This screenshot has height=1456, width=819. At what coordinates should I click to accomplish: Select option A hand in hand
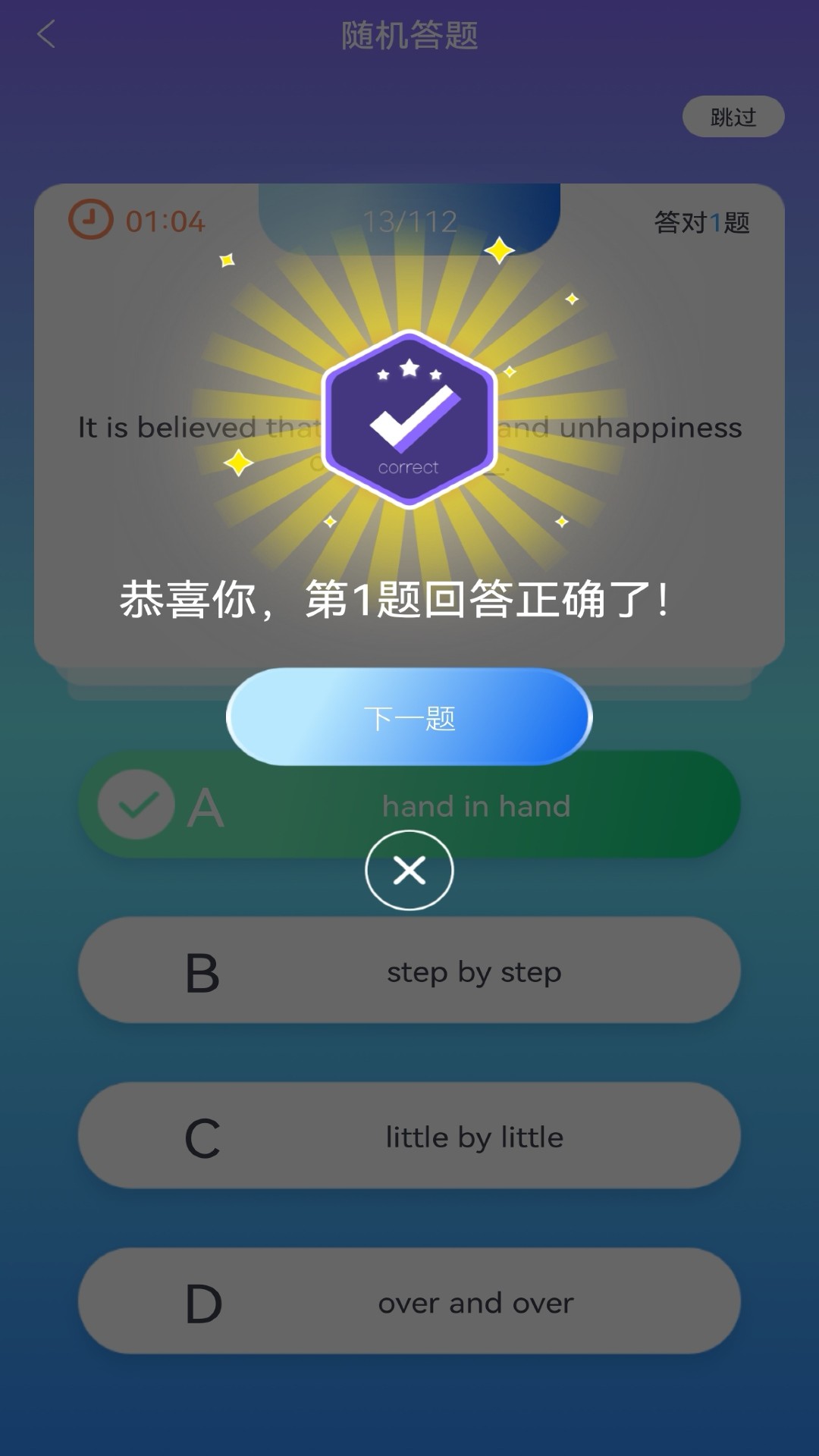coord(409,805)
